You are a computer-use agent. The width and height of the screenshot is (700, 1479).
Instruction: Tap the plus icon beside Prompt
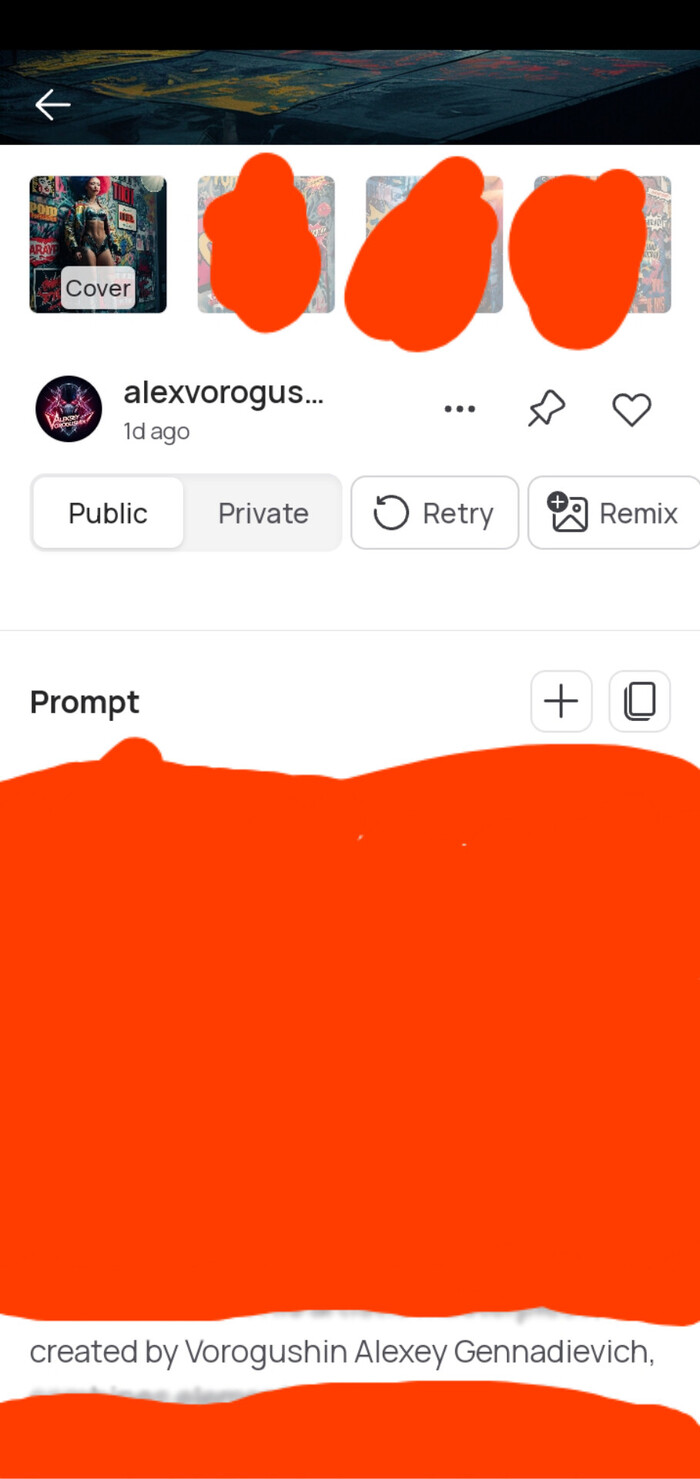(x=561, y=701)
